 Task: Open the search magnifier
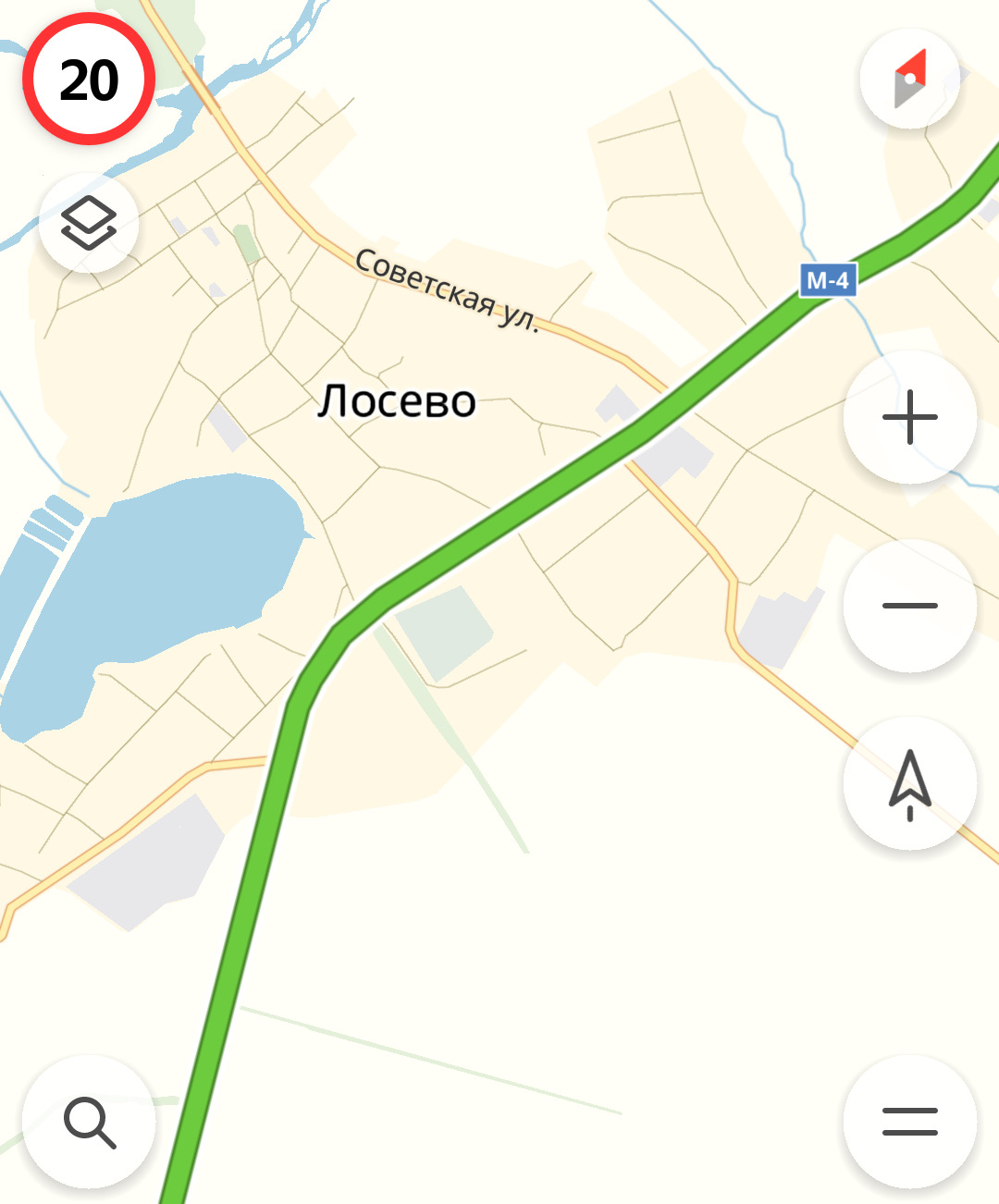click(89, 1122)
